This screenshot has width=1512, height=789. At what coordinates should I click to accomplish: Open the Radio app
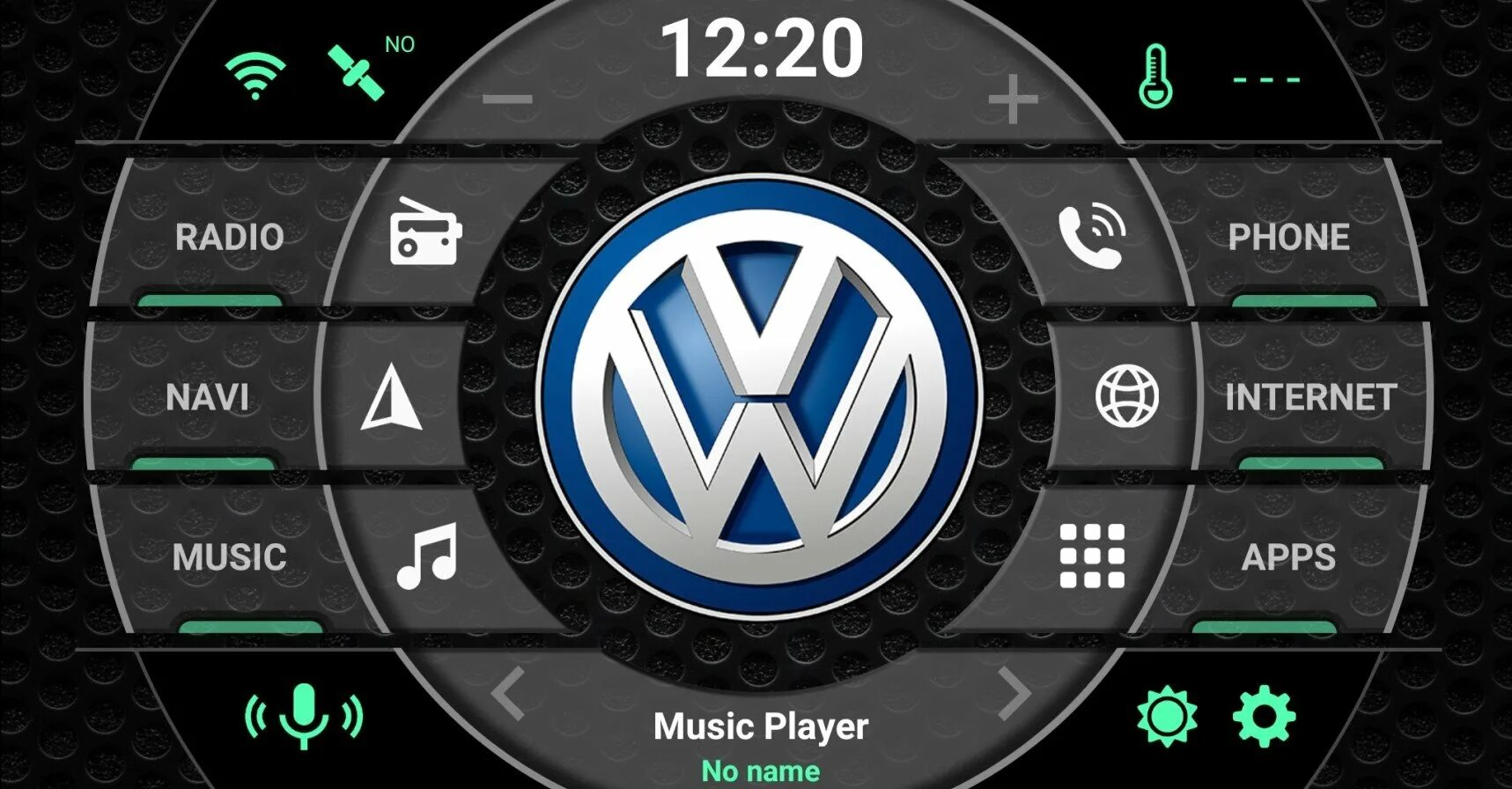pos(229,236)
